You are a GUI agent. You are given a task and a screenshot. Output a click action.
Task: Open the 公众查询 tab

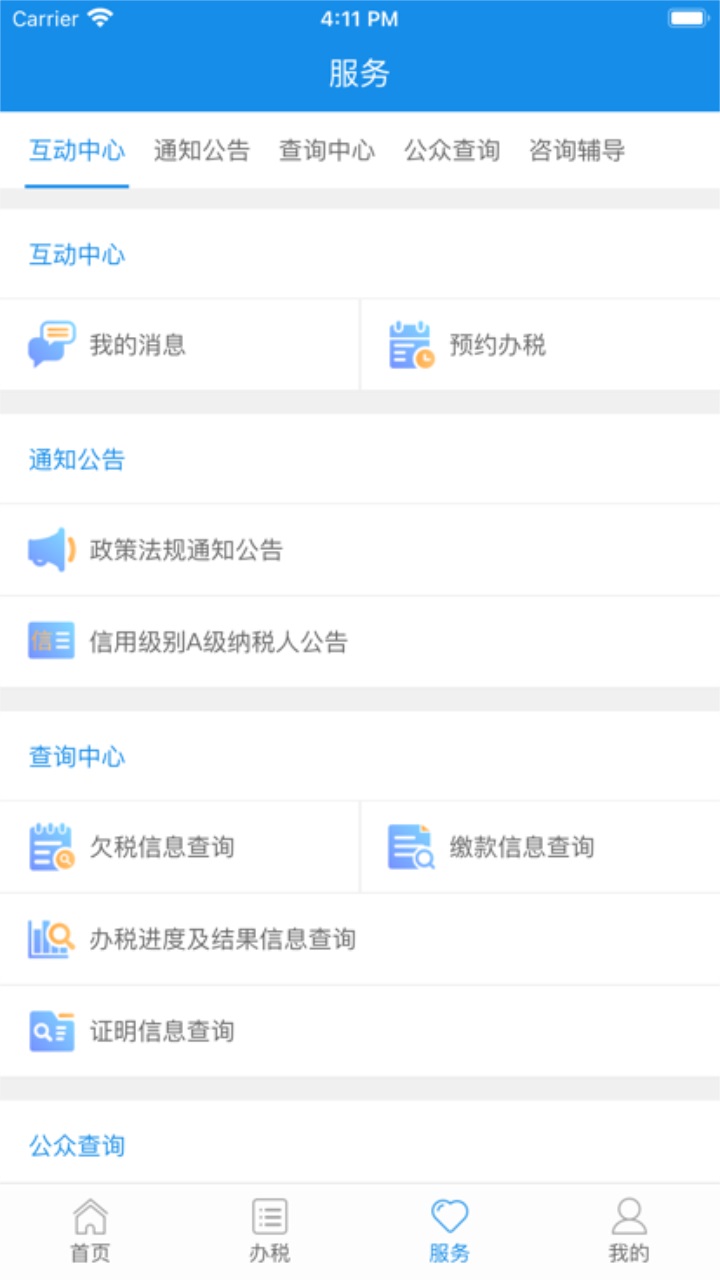(x=452, y=151)
